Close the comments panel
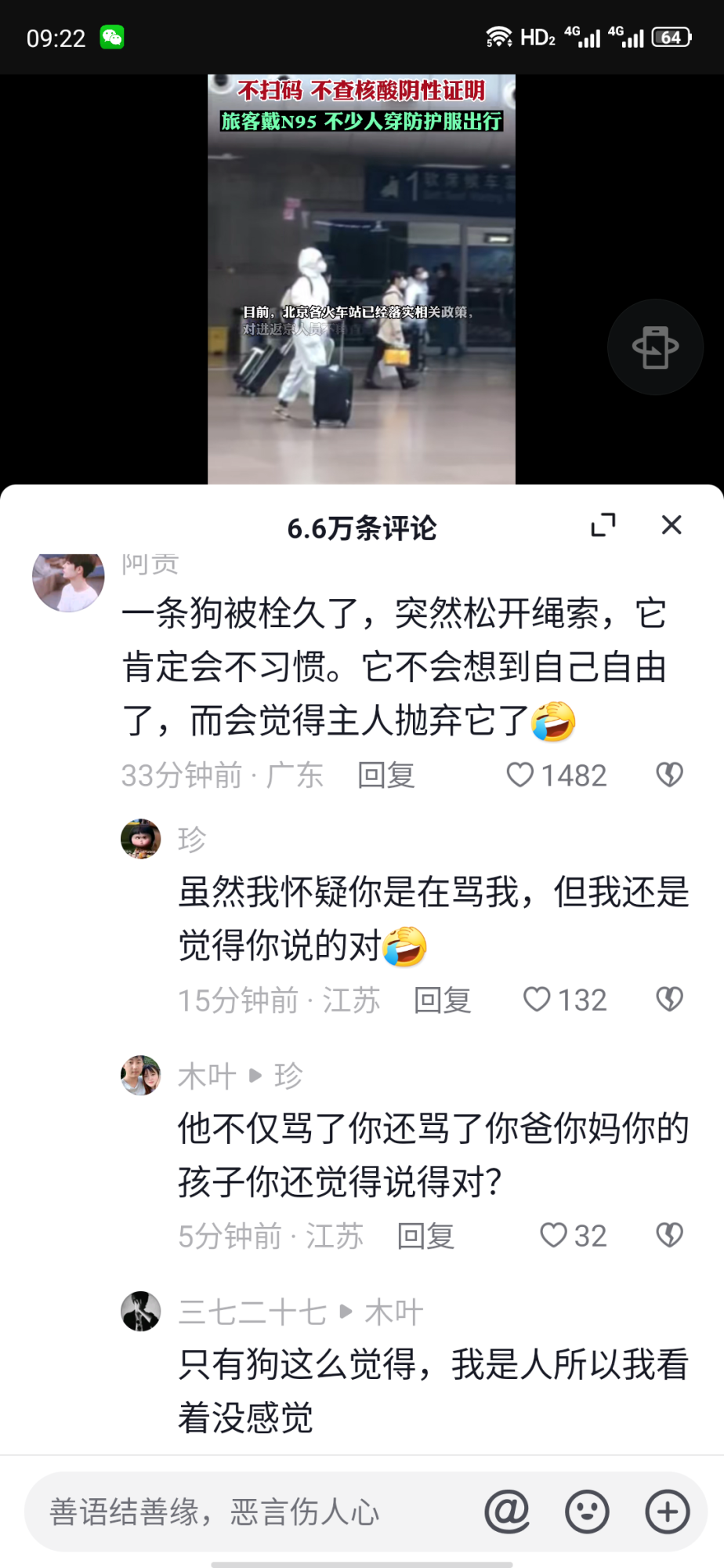Screen dimensions: 724x1568 [672, 525]
